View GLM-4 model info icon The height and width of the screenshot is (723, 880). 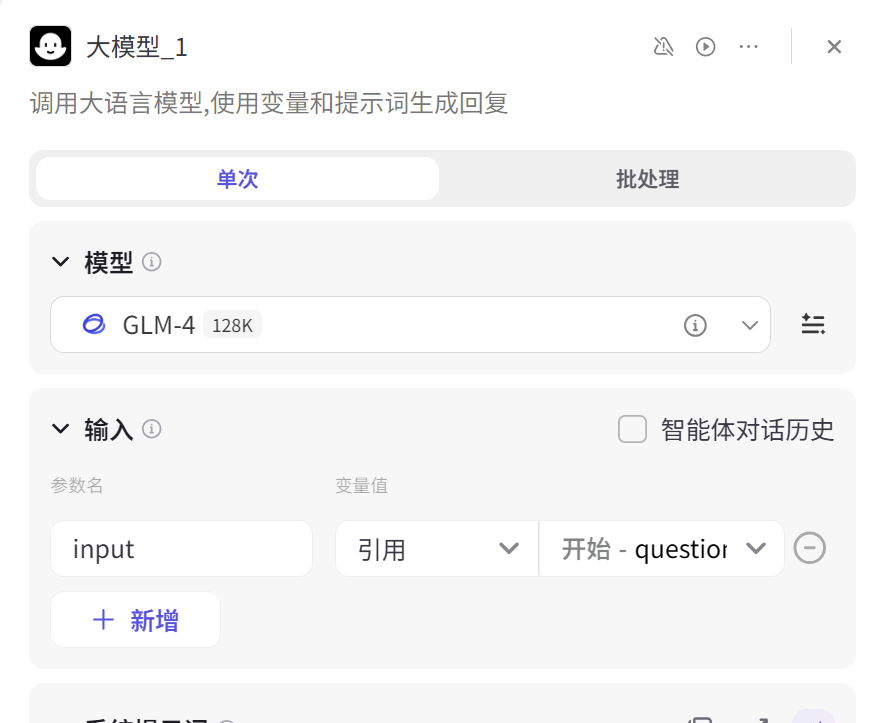695,325
